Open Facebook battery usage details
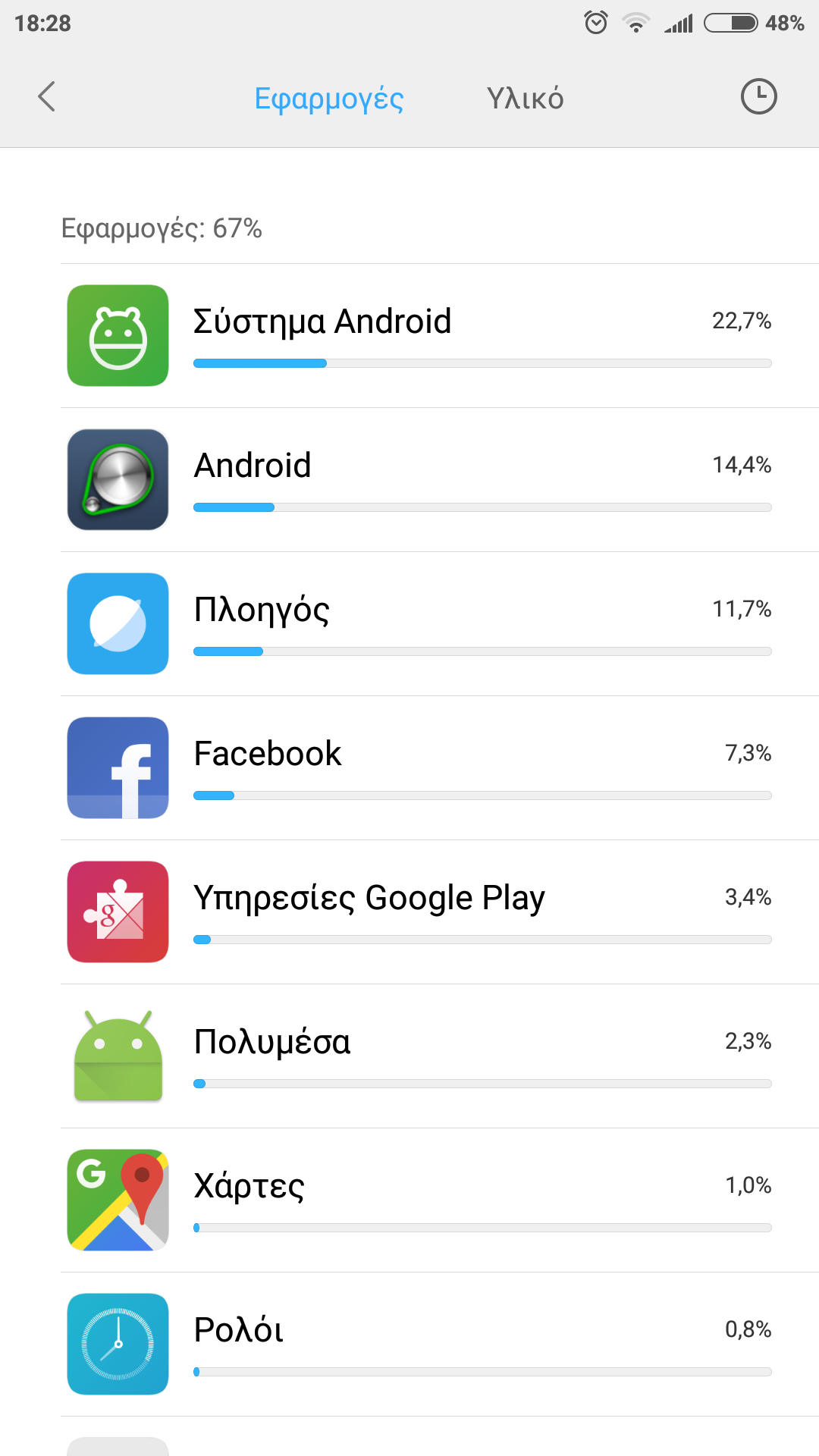Viewport: 819px width, 1456px height. [440, 768]
